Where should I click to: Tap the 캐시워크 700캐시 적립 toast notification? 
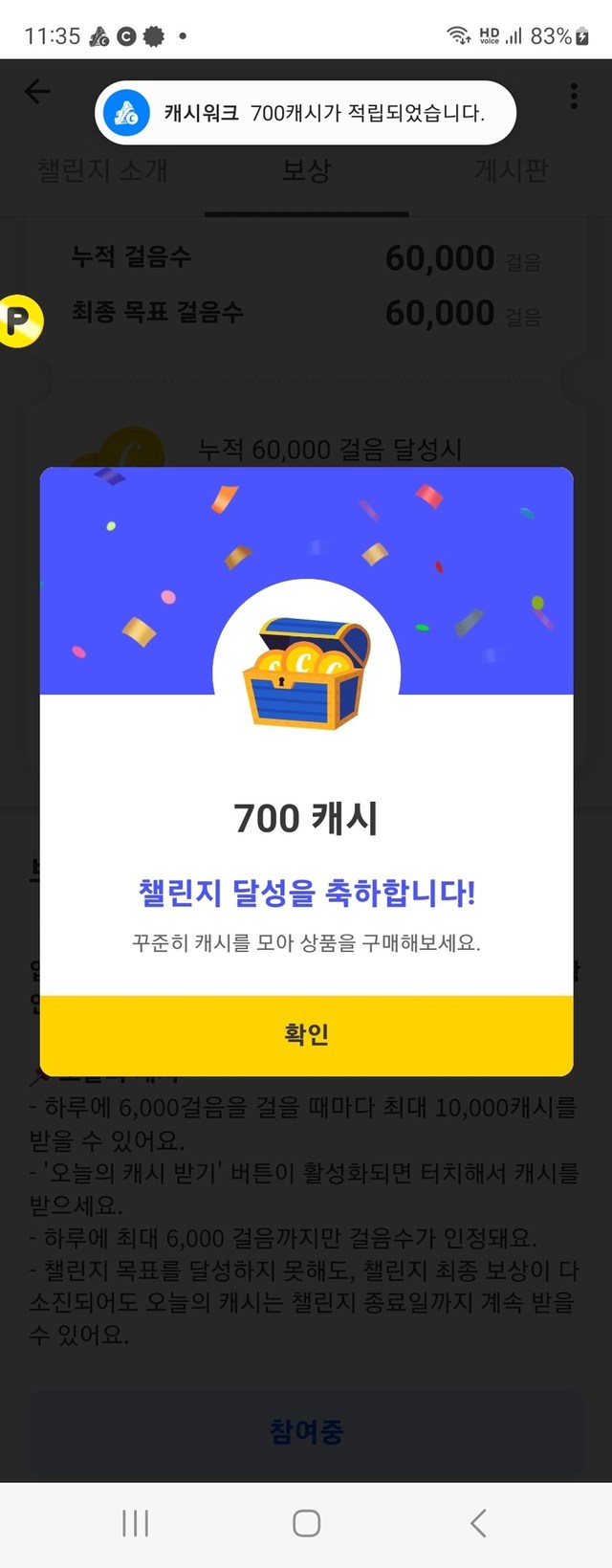click(306, 113)
